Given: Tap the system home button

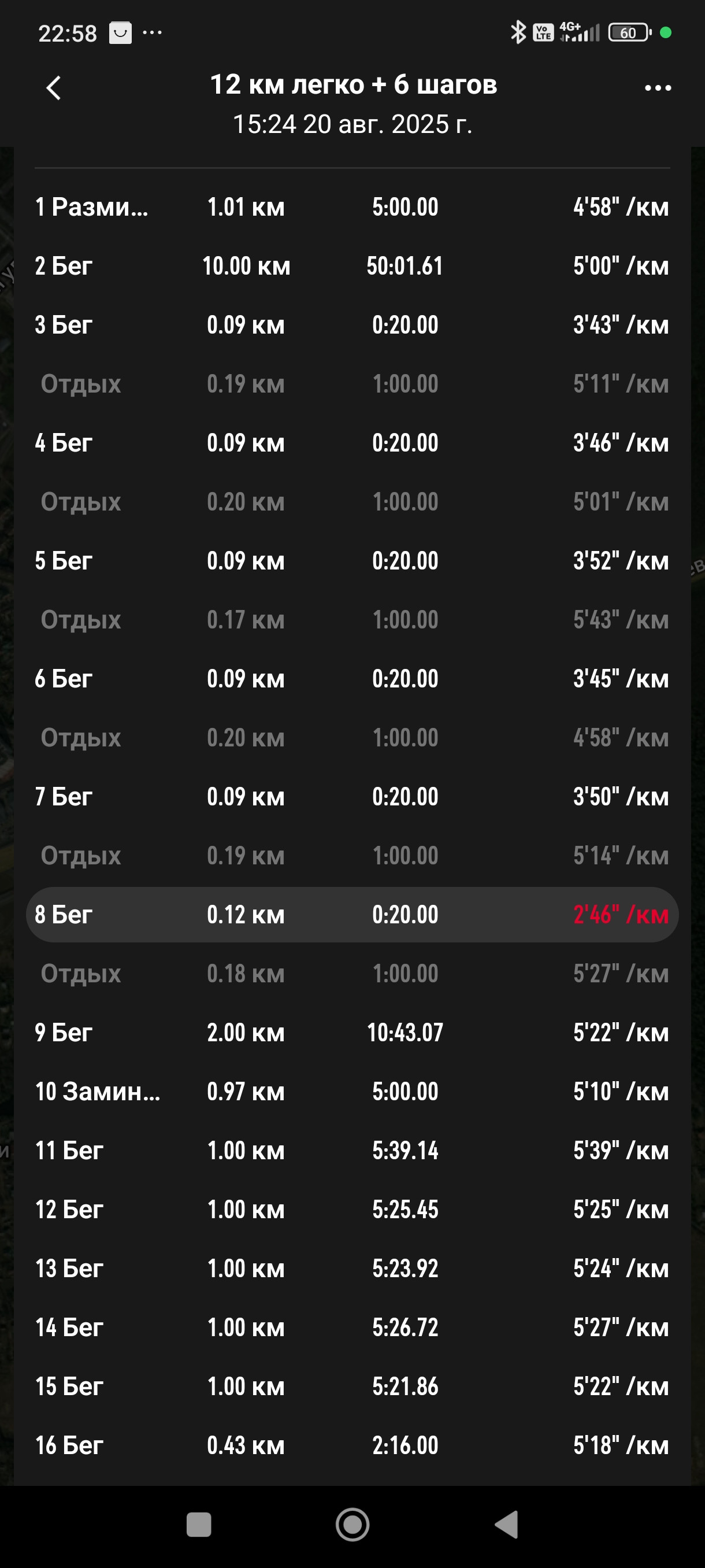Looking at the screenshot, I should click(352, 1525).
